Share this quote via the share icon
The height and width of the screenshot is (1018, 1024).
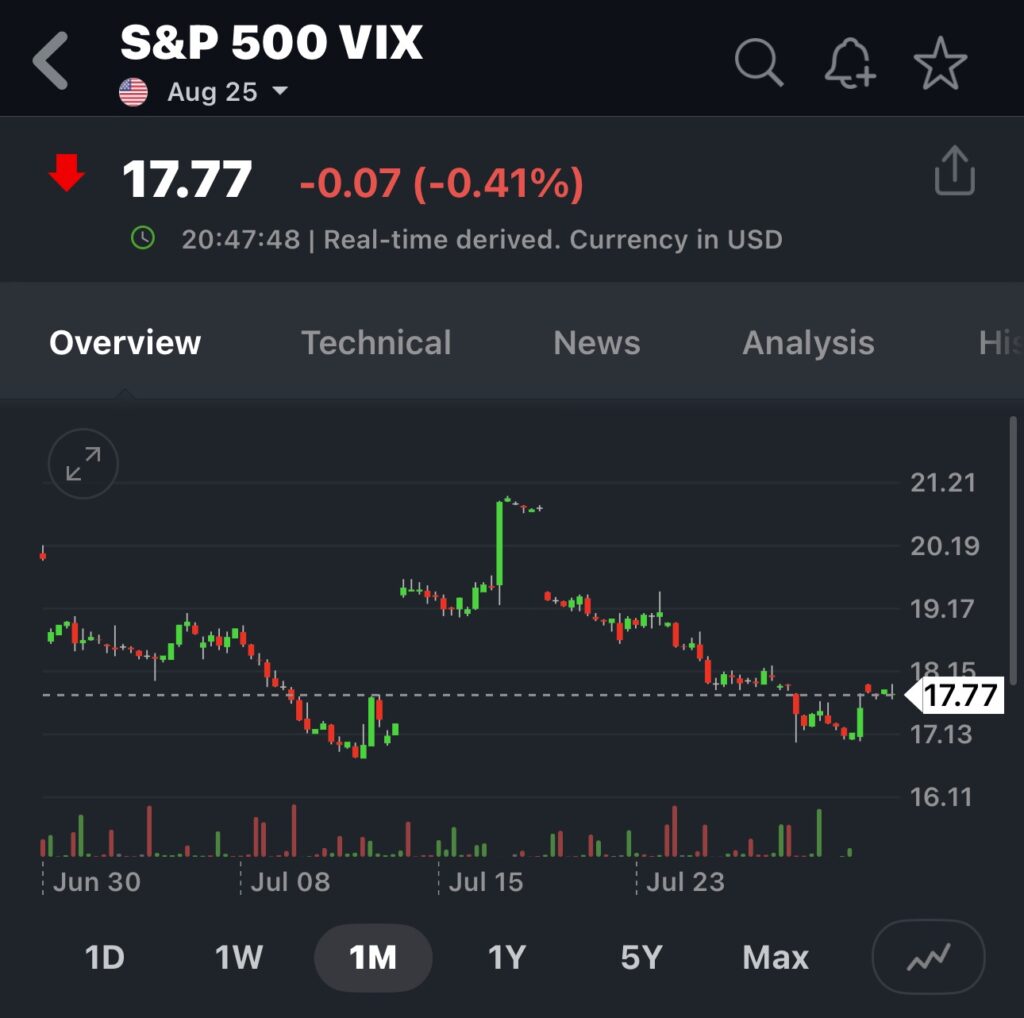[953, 171]
